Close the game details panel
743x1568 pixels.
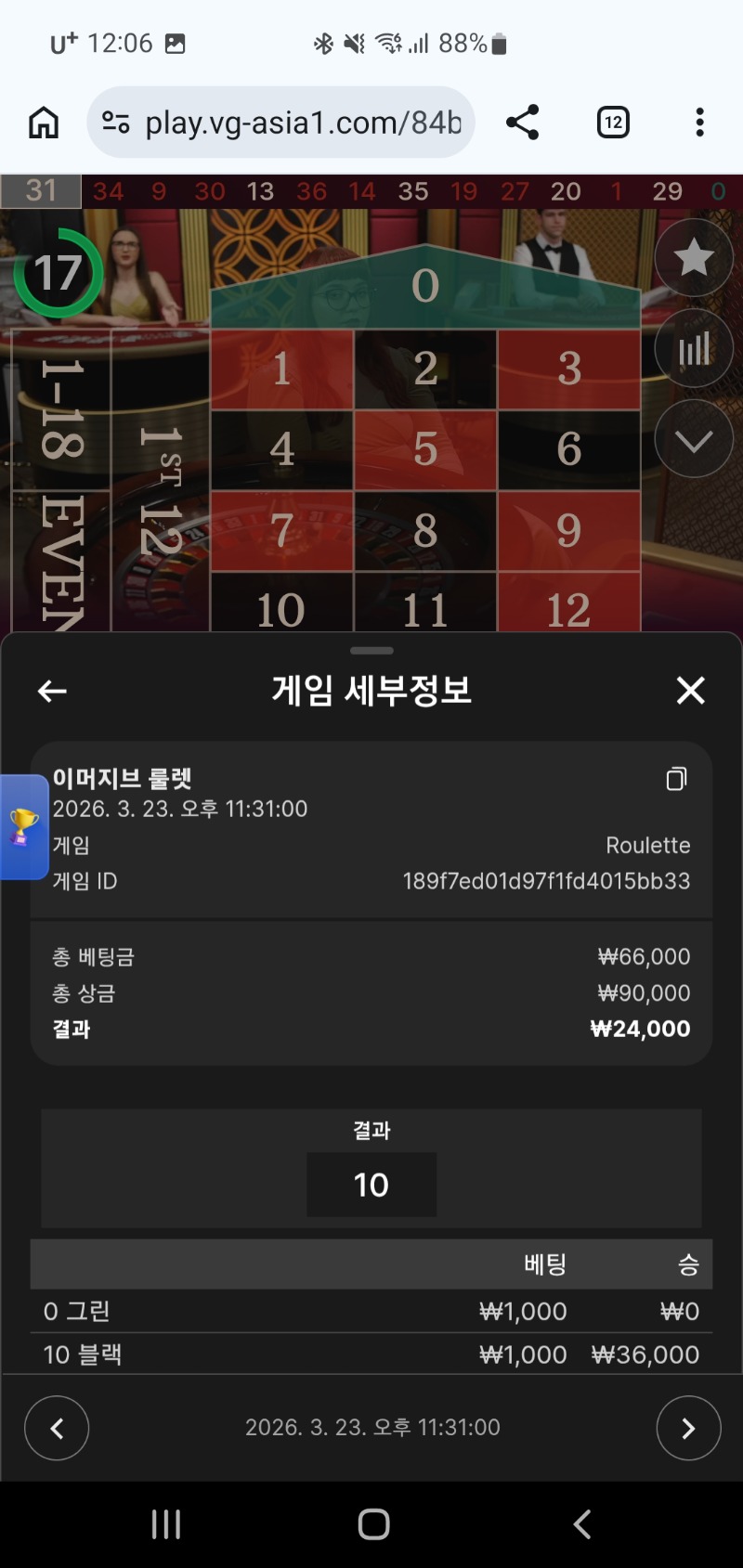(690, 691)
